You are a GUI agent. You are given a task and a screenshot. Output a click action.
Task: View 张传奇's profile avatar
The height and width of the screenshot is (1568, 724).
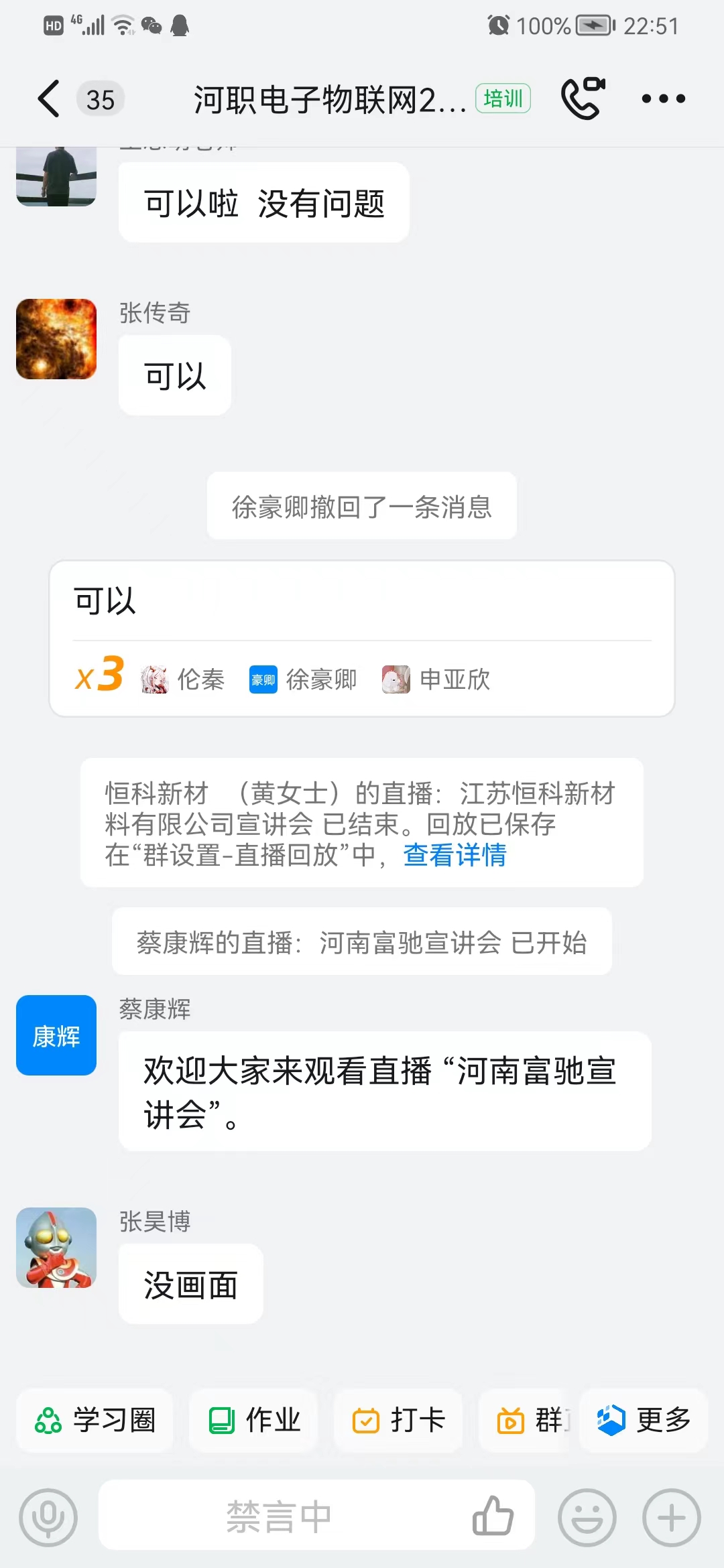pyautogui.click(x=56, y=339)
